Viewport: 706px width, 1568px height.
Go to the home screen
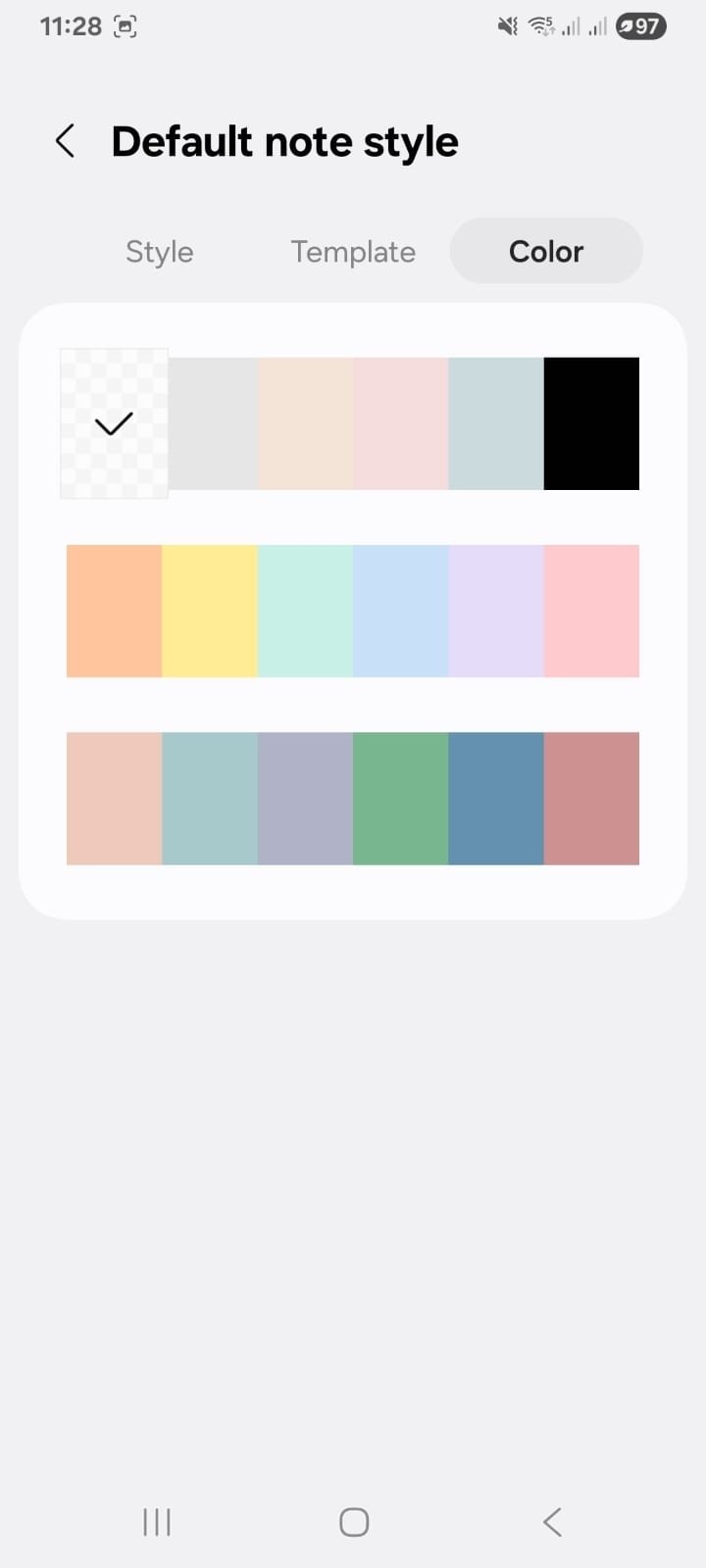pos(354,1522)
